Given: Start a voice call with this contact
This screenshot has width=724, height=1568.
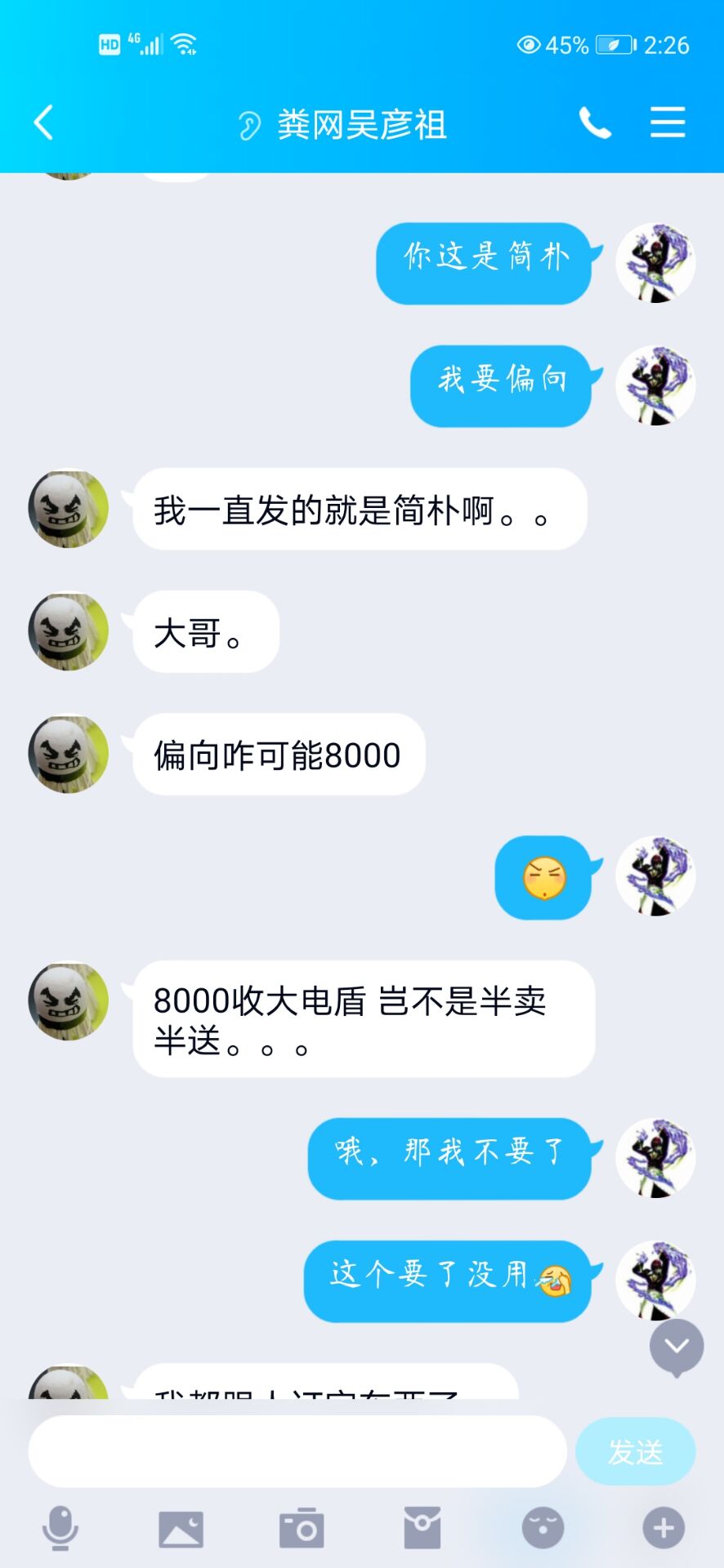Looking at the screenshot, I should [595, 123].
